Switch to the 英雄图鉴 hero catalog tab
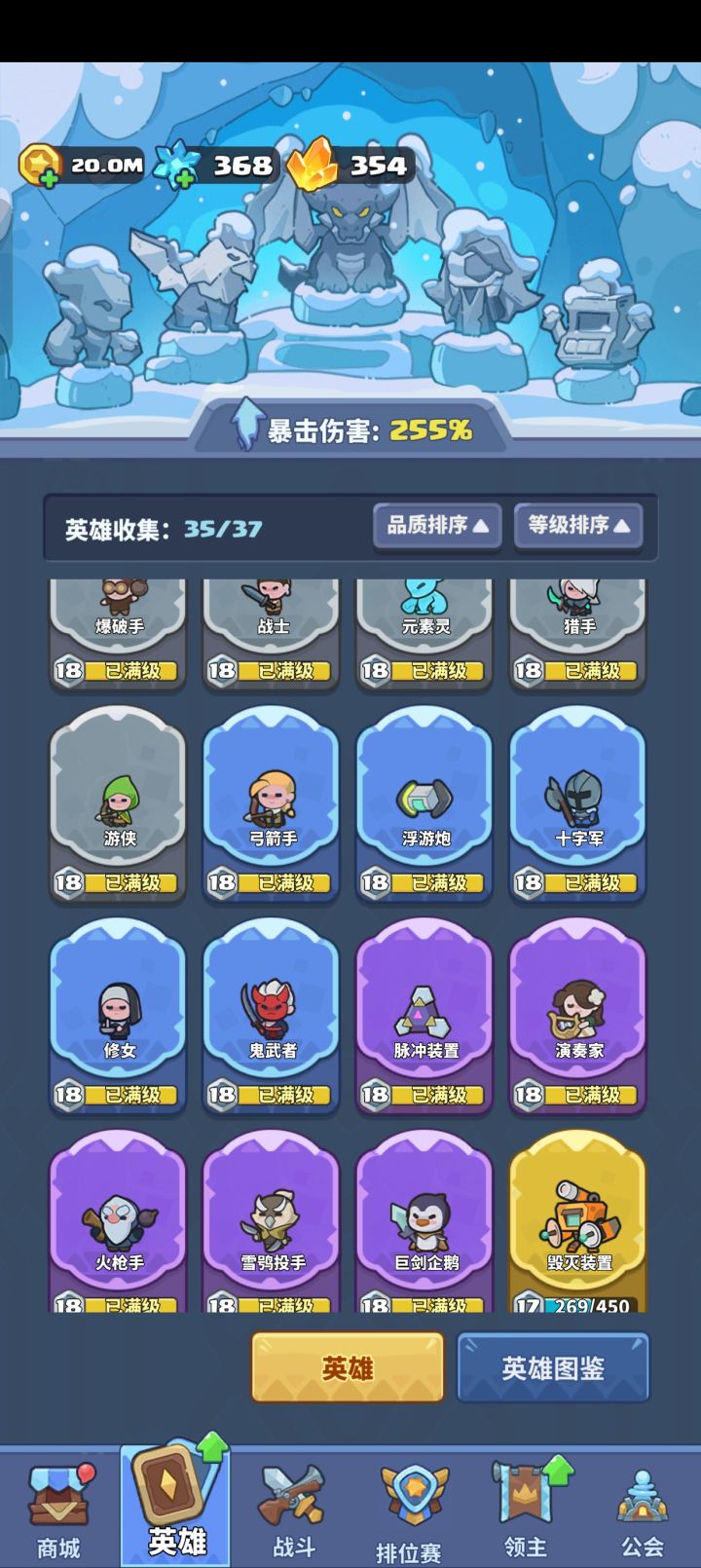This screenshot has height=1568, width=701. click(x=552, y=1367)
